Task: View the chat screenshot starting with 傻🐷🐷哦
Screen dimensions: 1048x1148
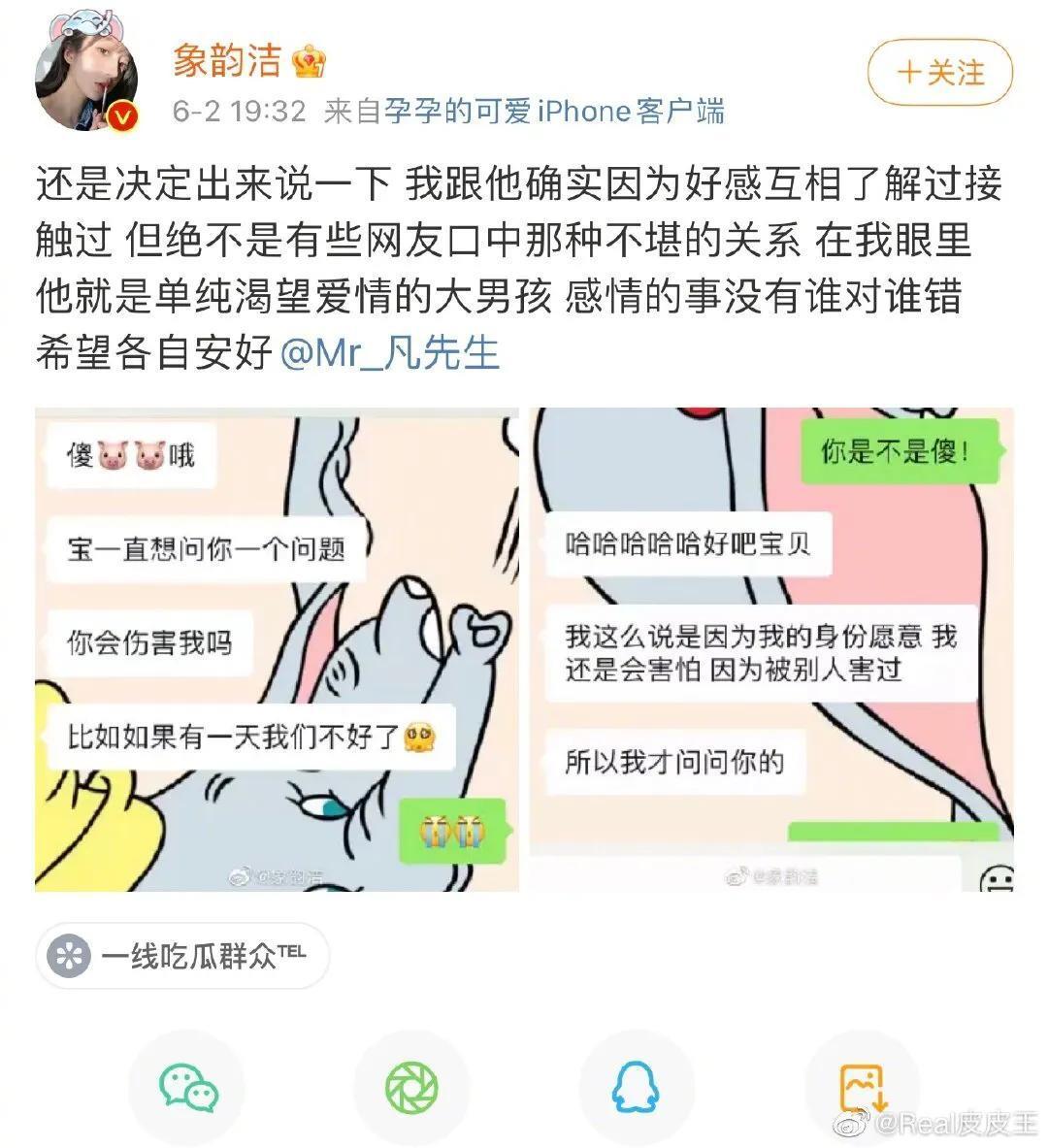Action: pos(277,648)
